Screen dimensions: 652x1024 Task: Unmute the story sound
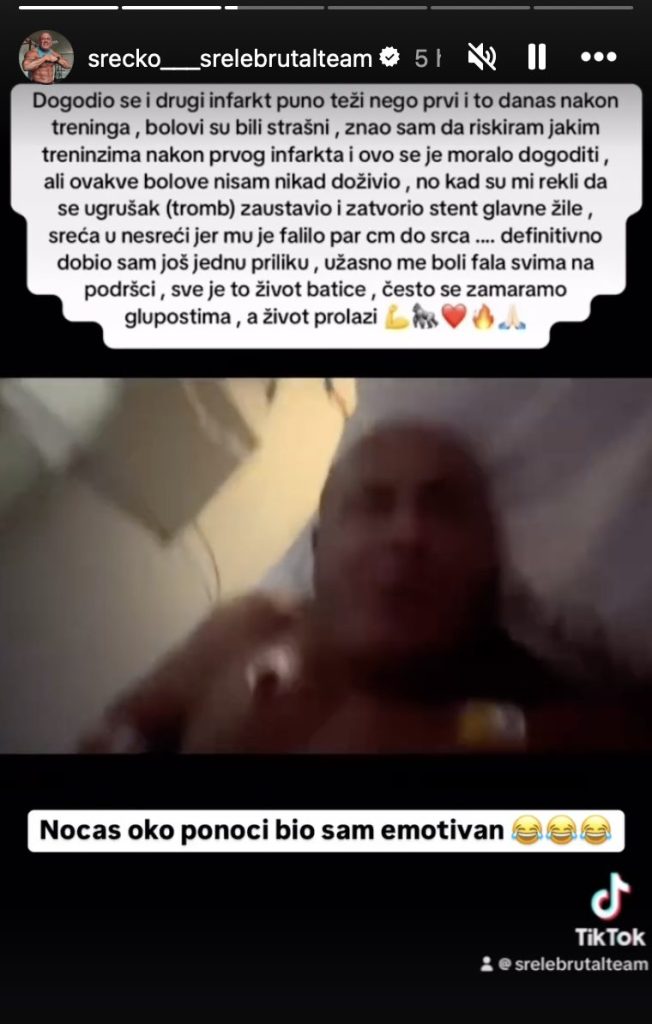pos(482,58)
